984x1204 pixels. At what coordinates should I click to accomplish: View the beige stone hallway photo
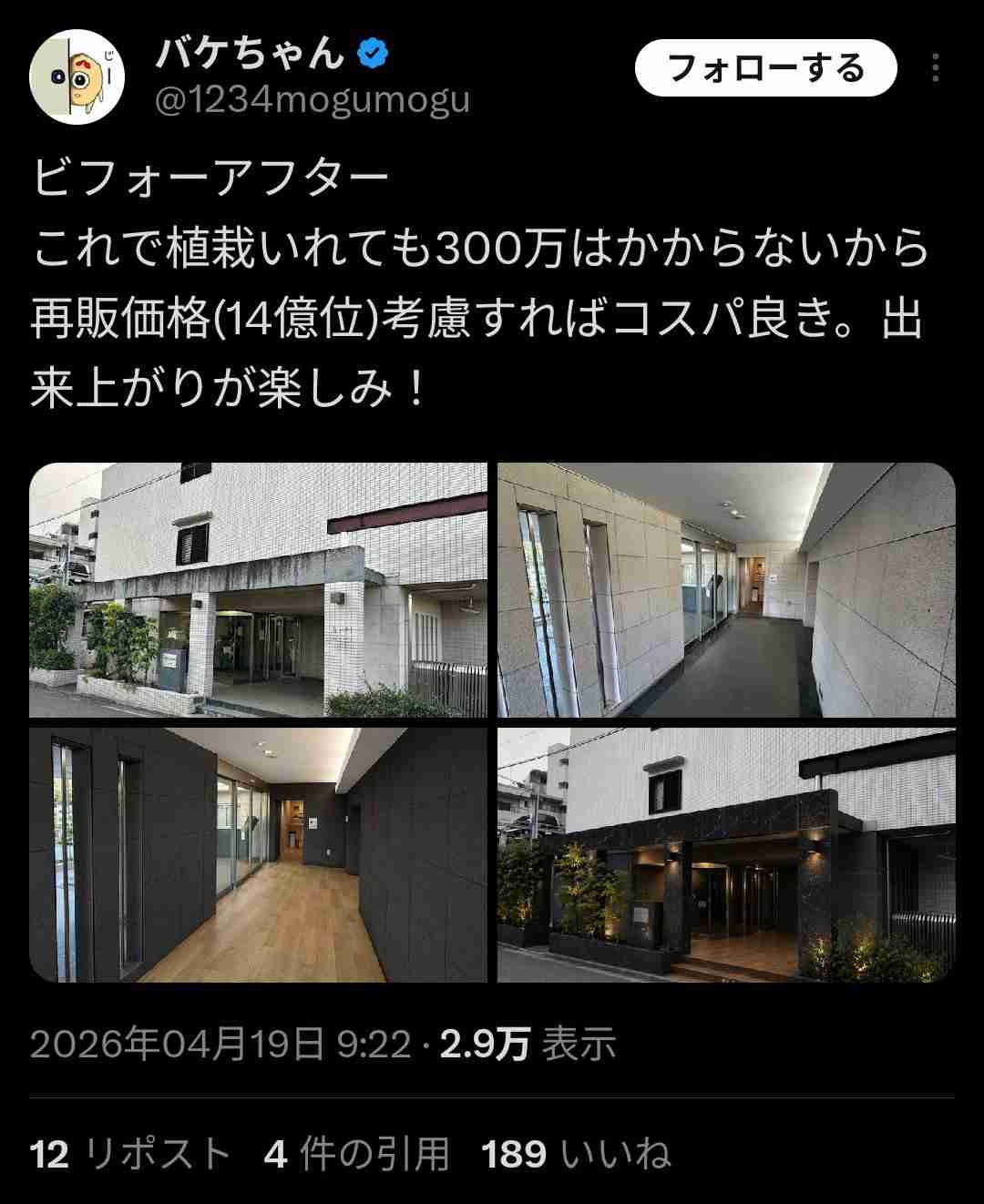click(x=726, y=590)
